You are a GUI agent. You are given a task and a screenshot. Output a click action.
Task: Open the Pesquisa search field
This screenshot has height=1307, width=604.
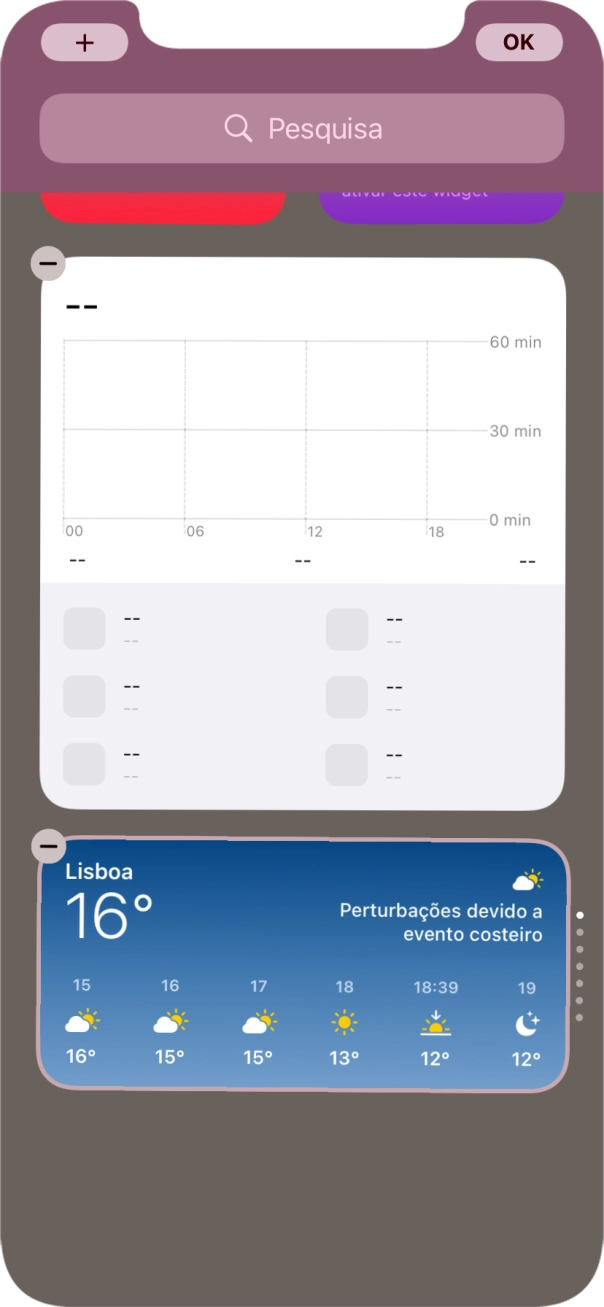pyautogui.click(x=302, y=129)
